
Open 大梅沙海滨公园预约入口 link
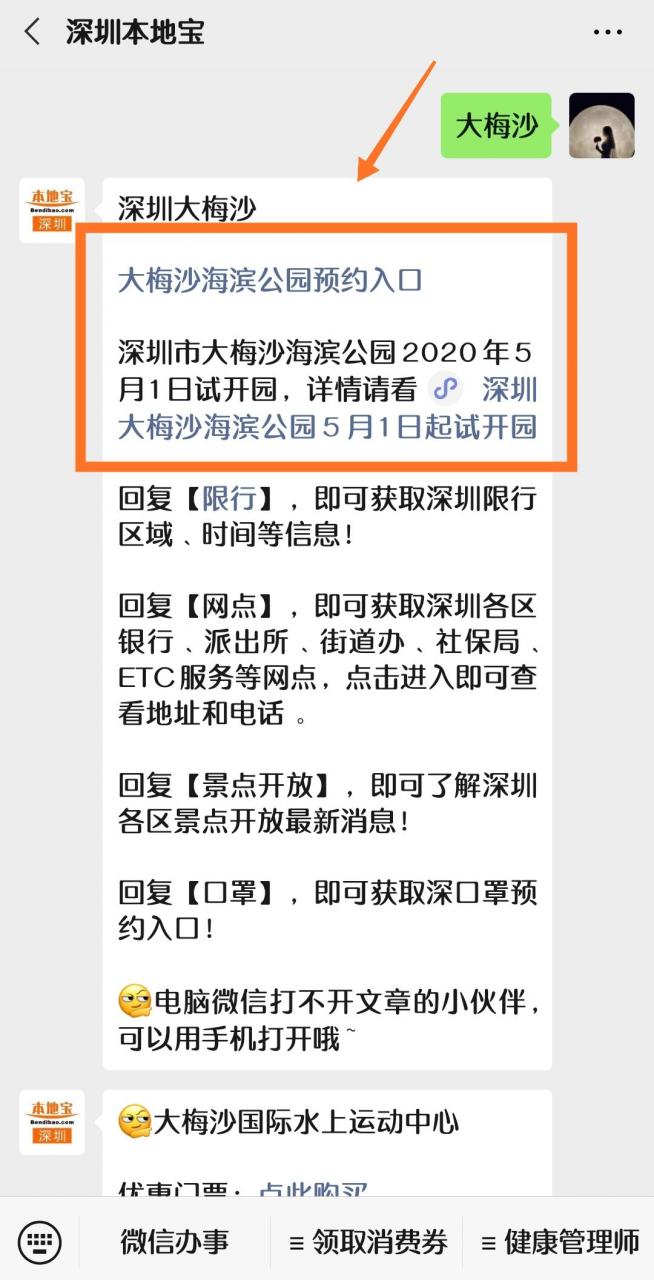(270, 280)
